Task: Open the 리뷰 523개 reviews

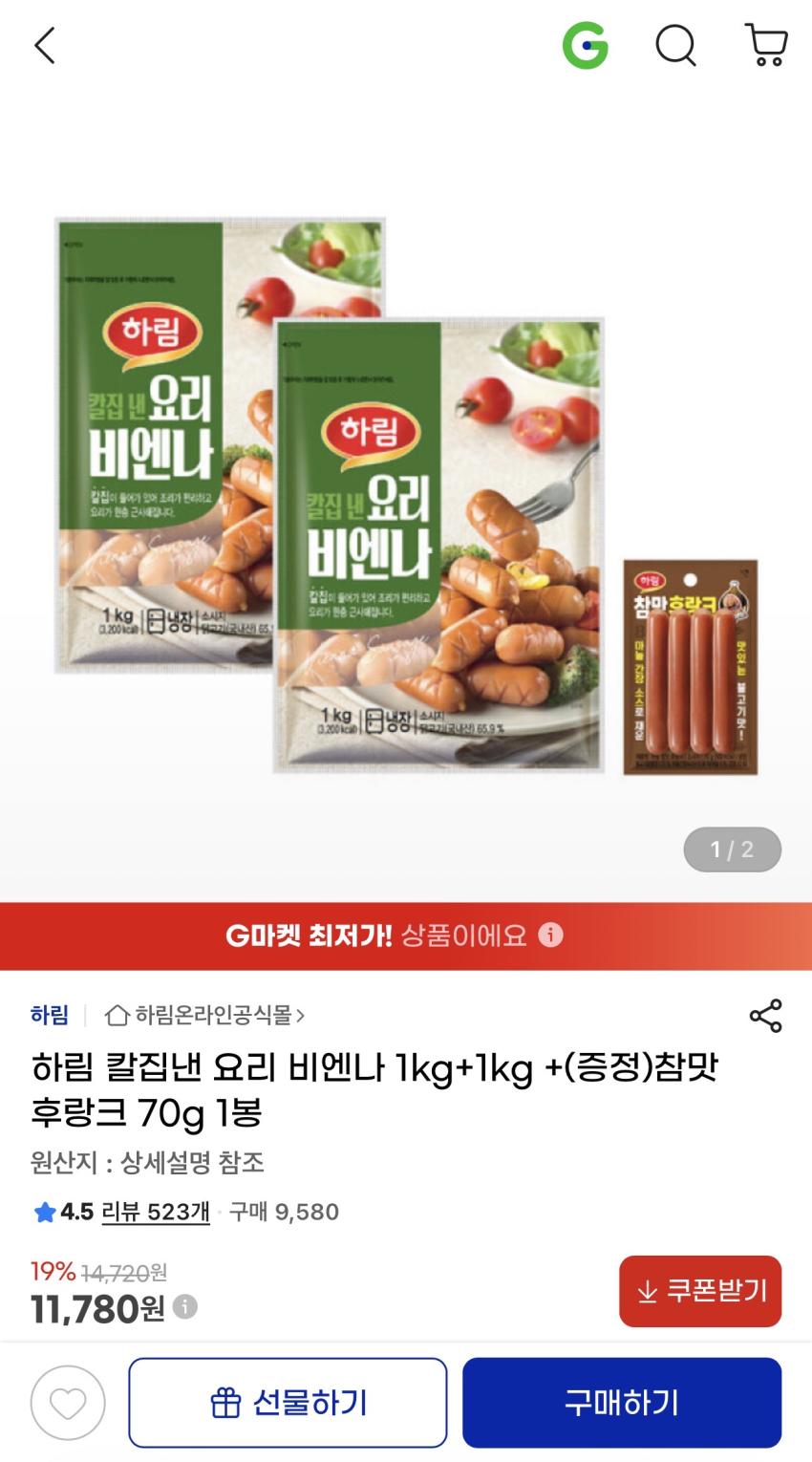Action: coord(155,1212)
